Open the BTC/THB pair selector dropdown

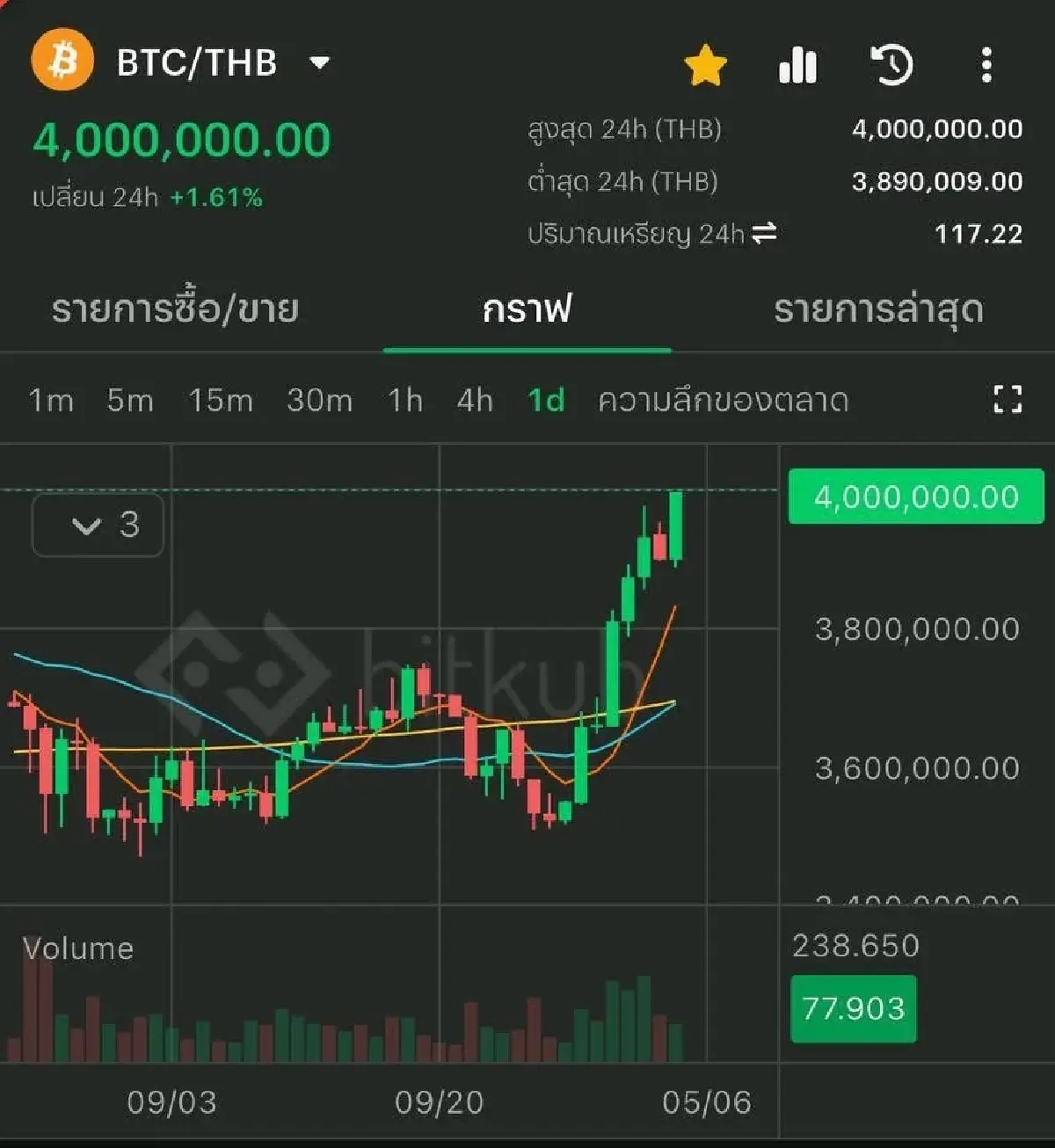[319, 63]
